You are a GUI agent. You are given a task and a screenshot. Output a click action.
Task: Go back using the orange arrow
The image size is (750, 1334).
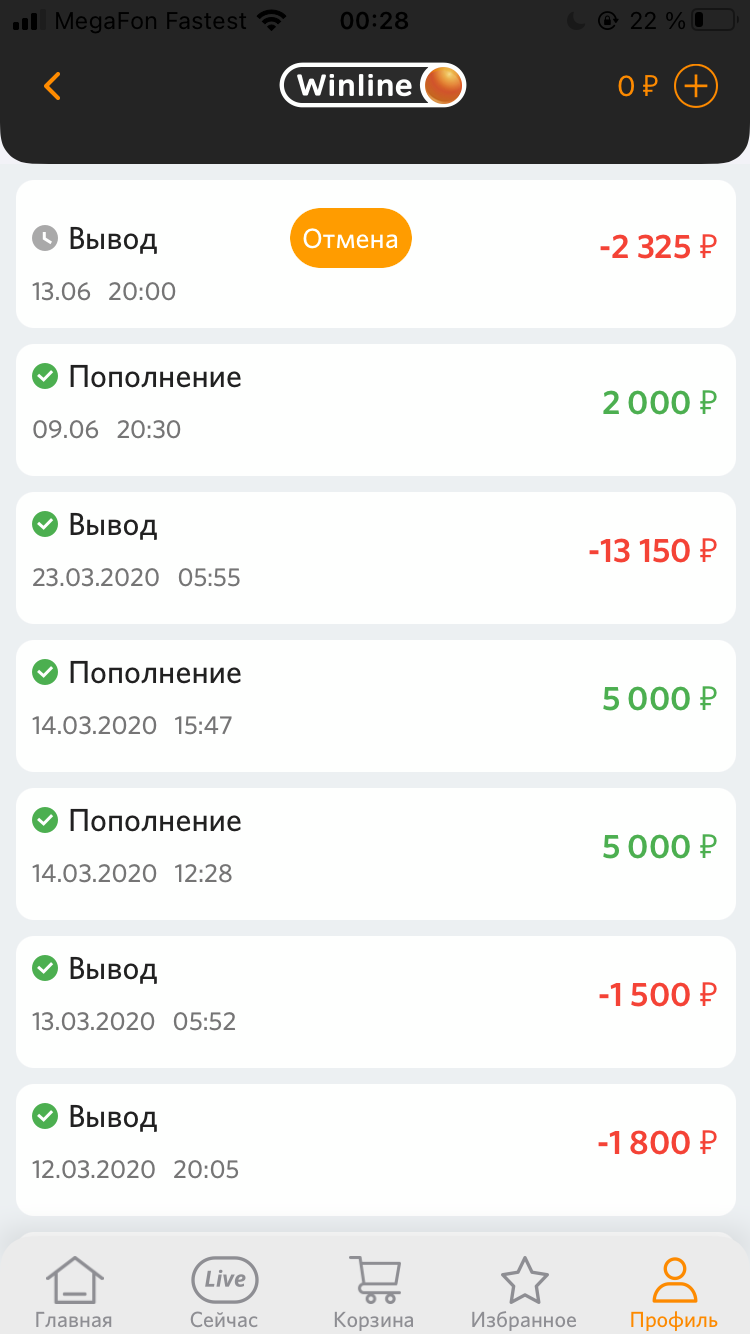click(x=52, y=86)
